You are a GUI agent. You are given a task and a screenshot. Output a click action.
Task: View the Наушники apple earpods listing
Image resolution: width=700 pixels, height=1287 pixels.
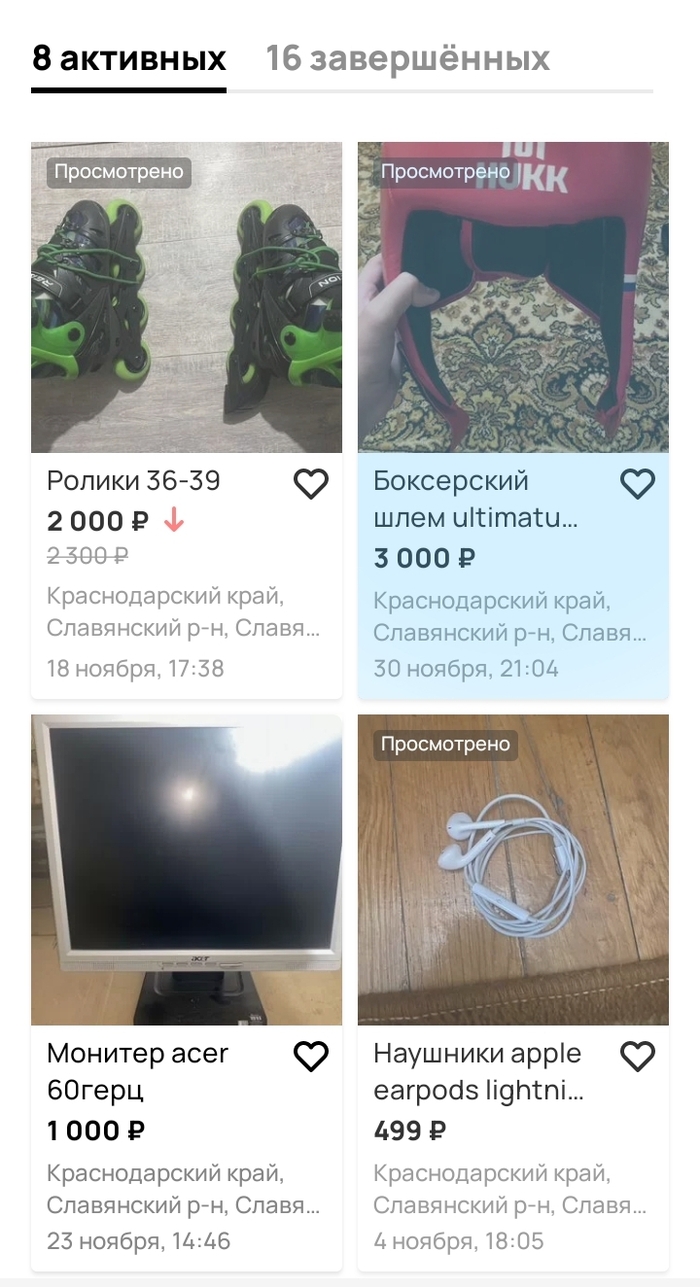pos(513,870)
